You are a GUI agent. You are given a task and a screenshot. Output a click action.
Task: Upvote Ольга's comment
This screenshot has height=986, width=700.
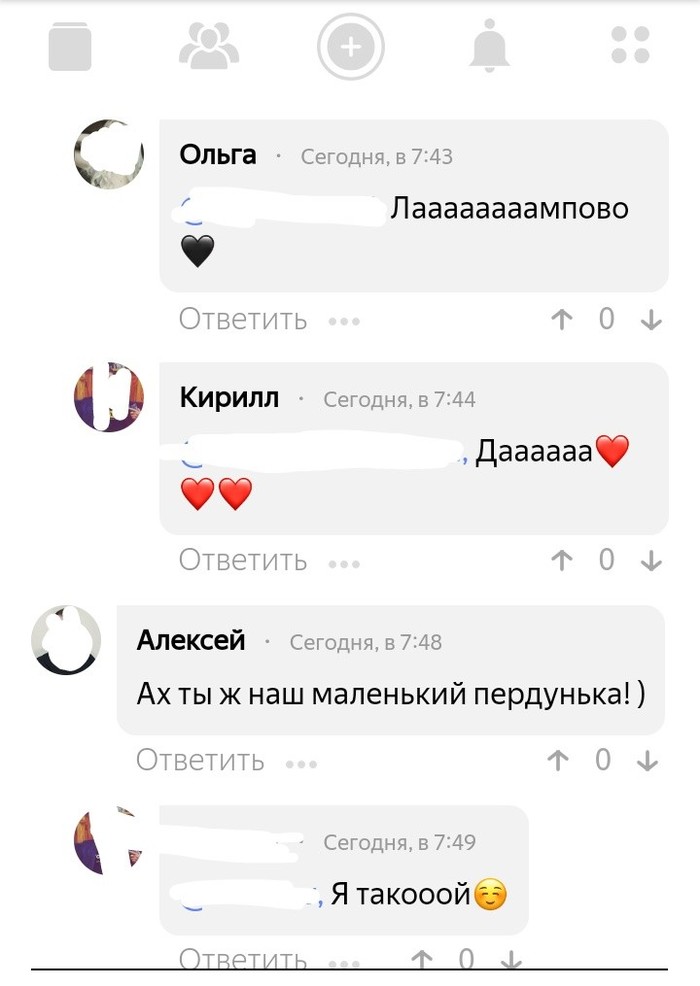tap(562, 320)
